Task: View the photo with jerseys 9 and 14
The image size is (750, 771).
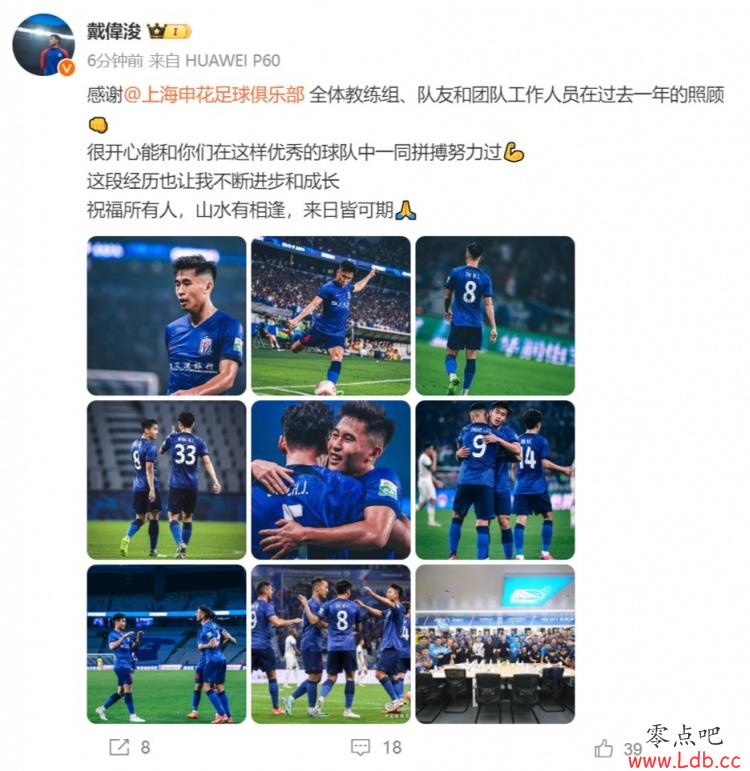Action: [x=494, y=479]
